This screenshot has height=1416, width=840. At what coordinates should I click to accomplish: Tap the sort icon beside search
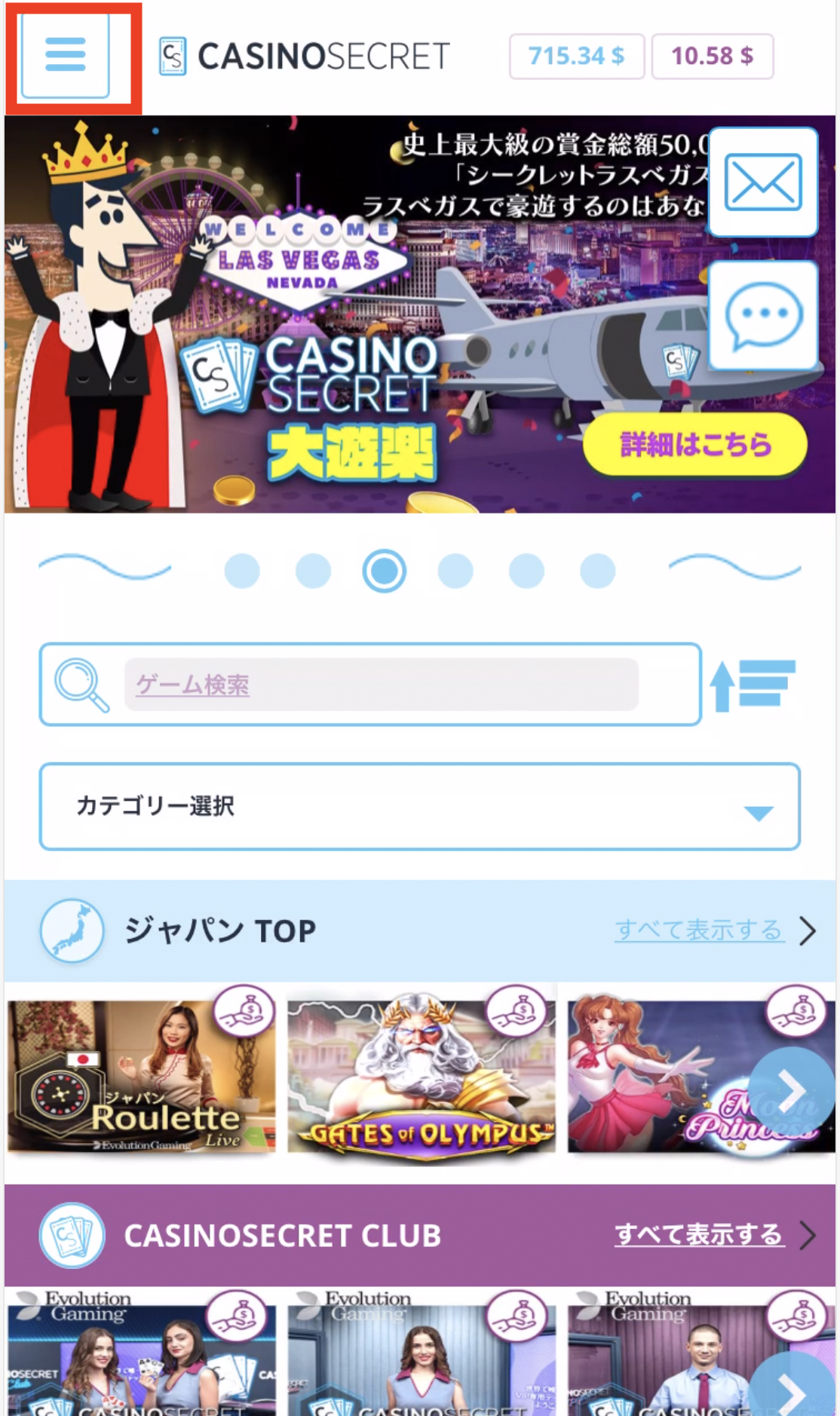coord(753,685)
